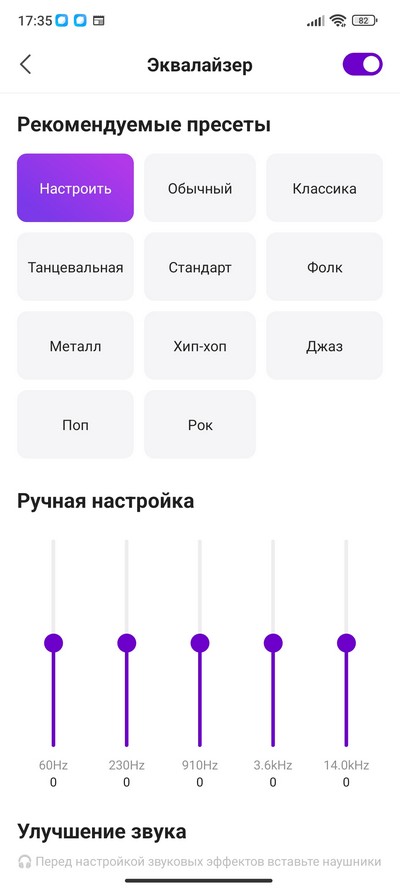
Task: Choose the Хип-хоп preset
Action: [x=200, y=345]
